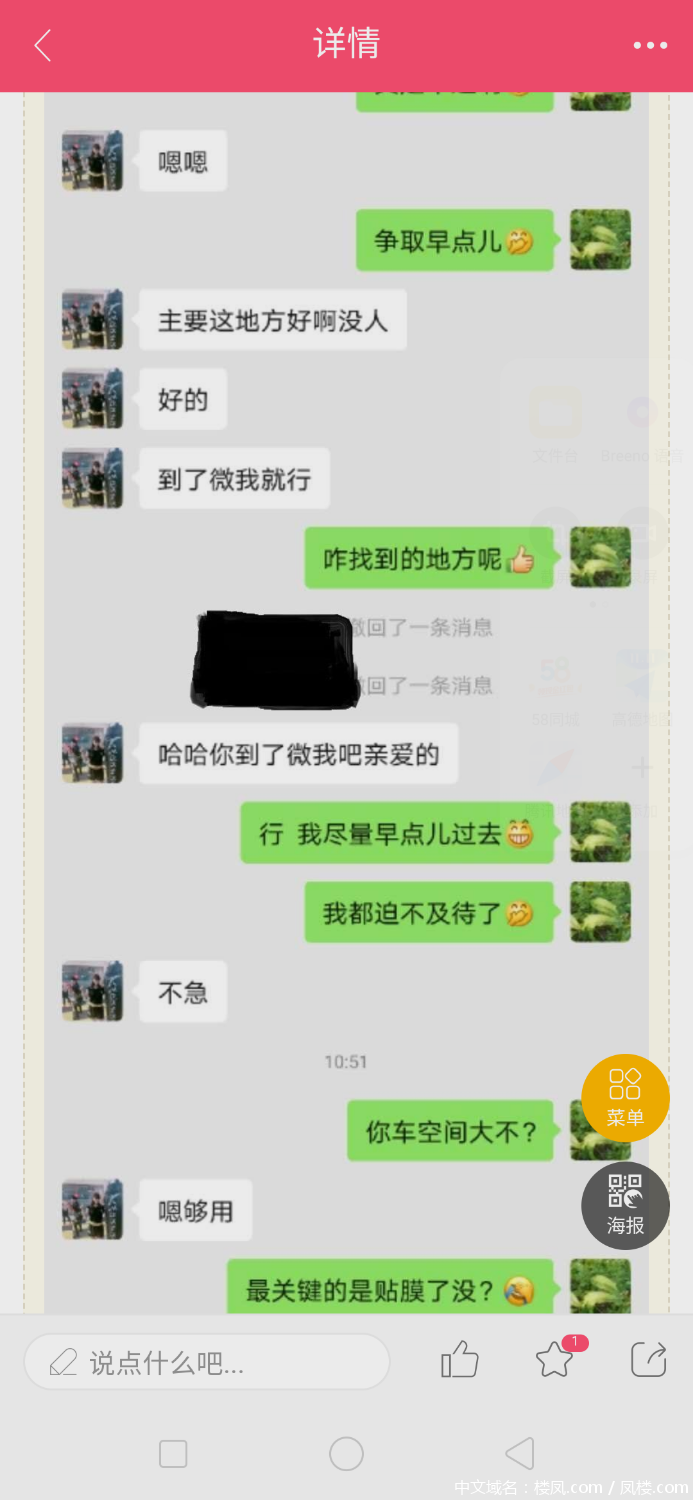Add this post to favorites
Screen dimensions: 693x1500
pyautogui.click(x=554, y=1360)
